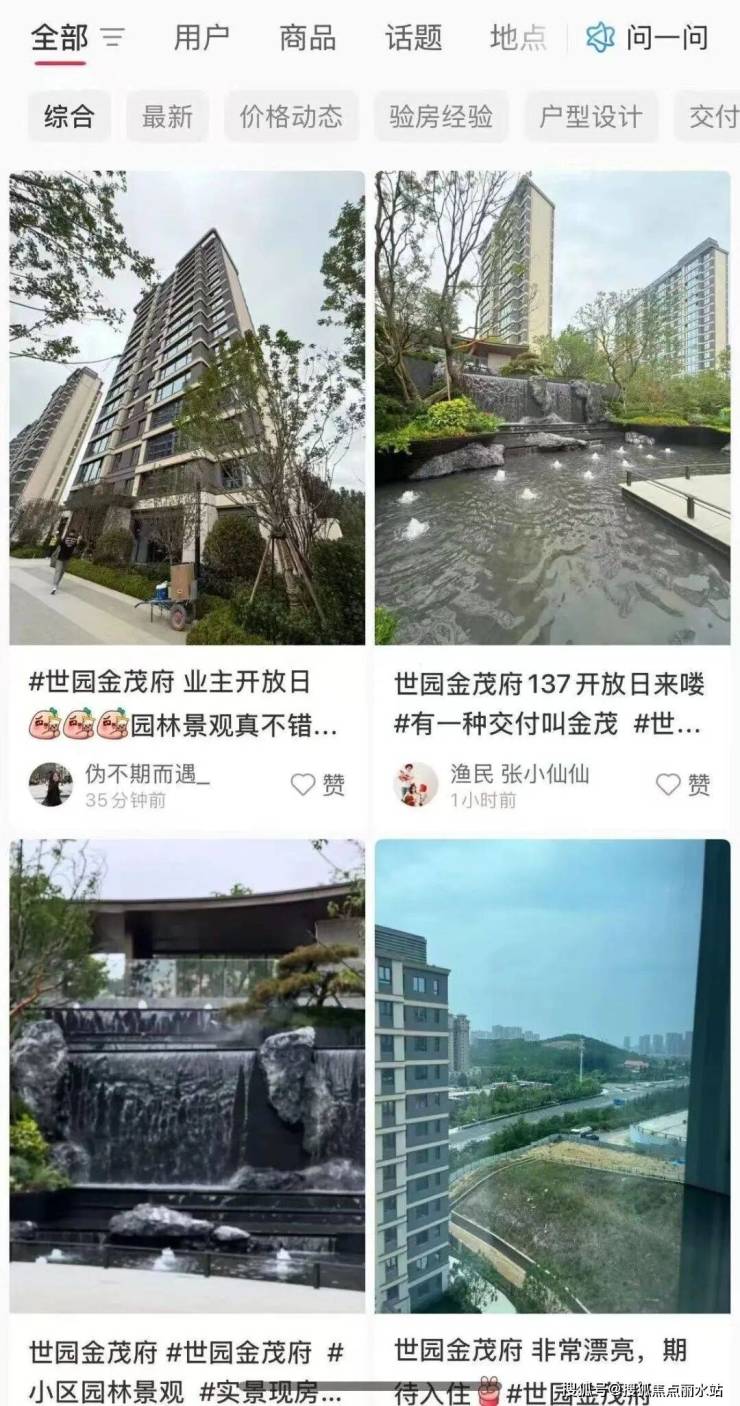The height and width of the screenshot is (1406, 740).
Task: Select the 价格动态 filter chip
Action: click(x=291, y=117)
